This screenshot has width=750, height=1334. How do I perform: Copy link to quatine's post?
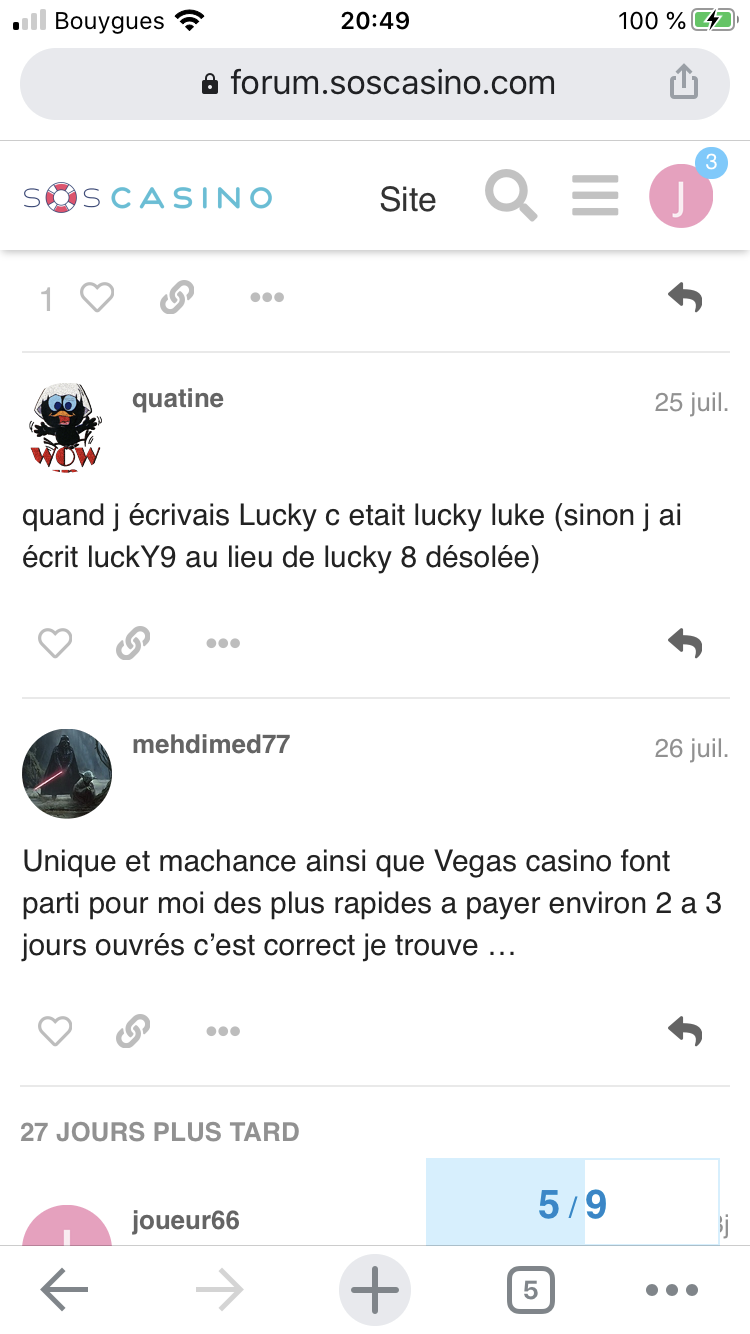133,643
